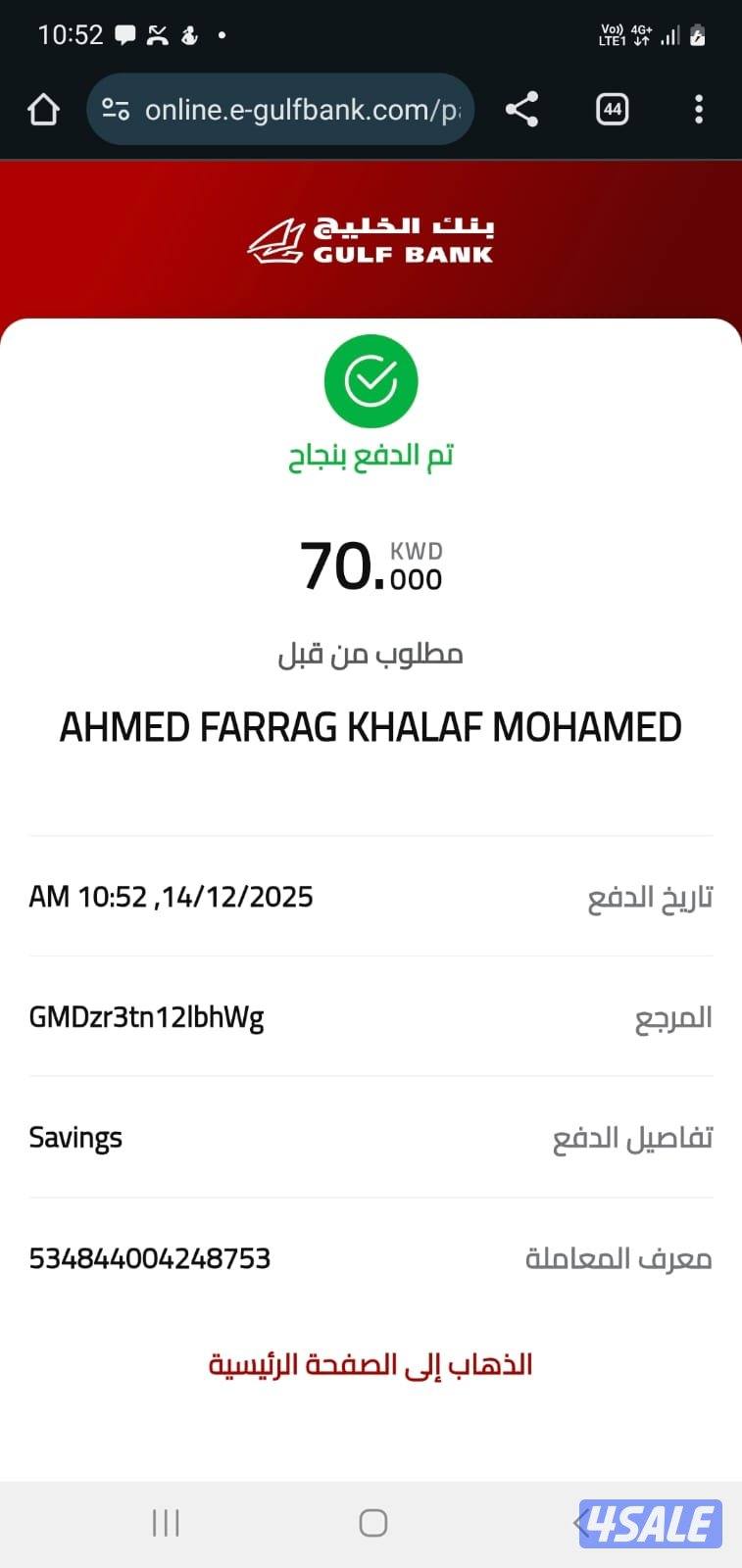Open the tab switcher showing 44 tabs
The width and height of the screenshot is (742, 1568).
611,109
